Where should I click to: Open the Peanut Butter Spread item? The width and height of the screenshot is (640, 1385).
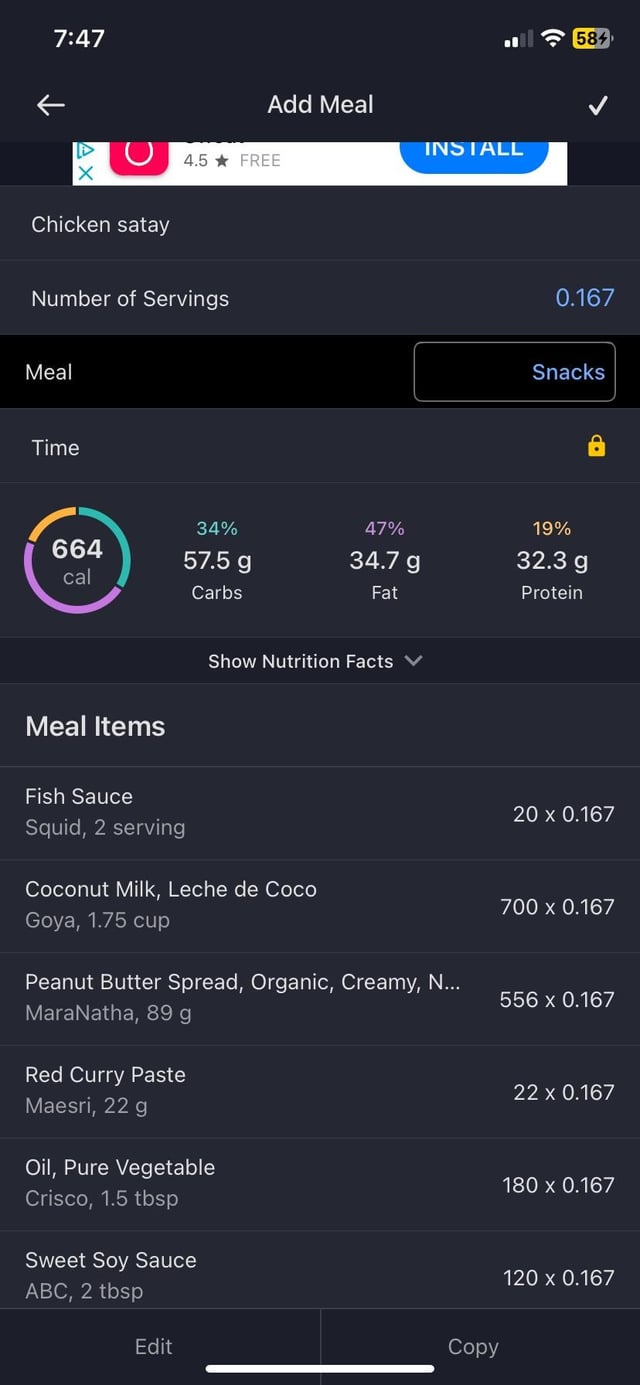click(320, 999)
